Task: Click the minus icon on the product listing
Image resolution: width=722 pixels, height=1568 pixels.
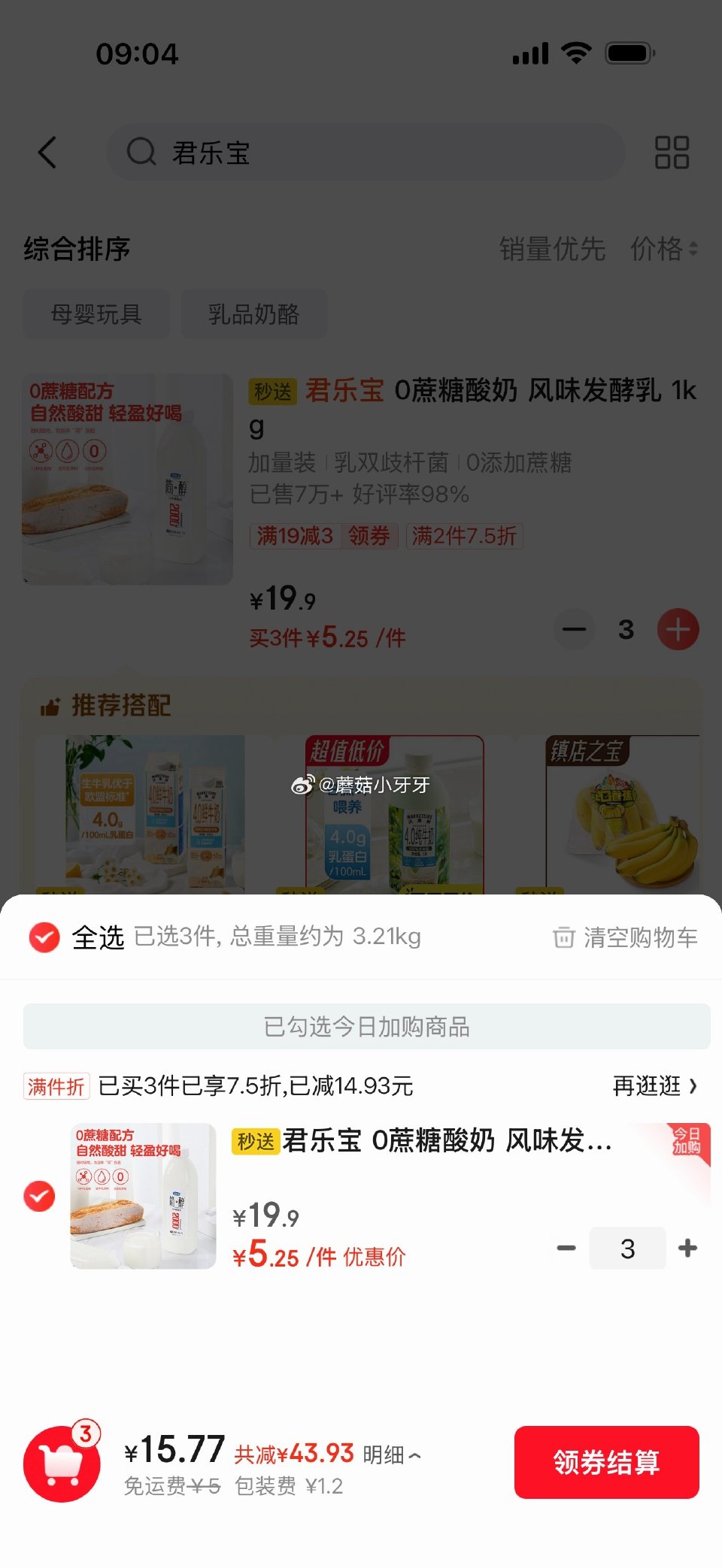Action: point(573,630)
